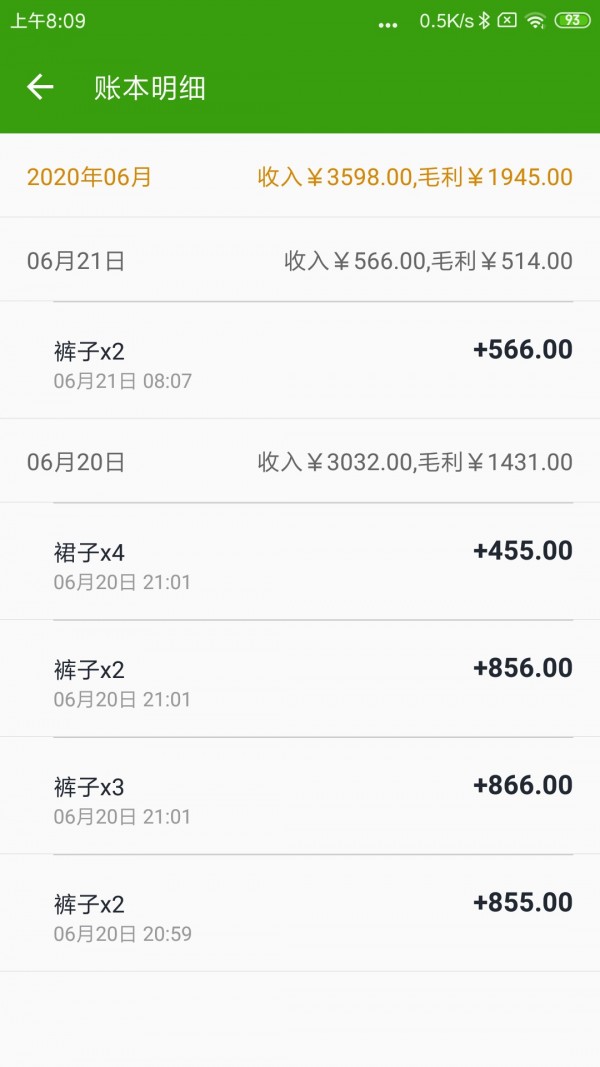Open the 裤子x2 +855.00 entry
600x1067 pixels.
click(x=300, y=913)
